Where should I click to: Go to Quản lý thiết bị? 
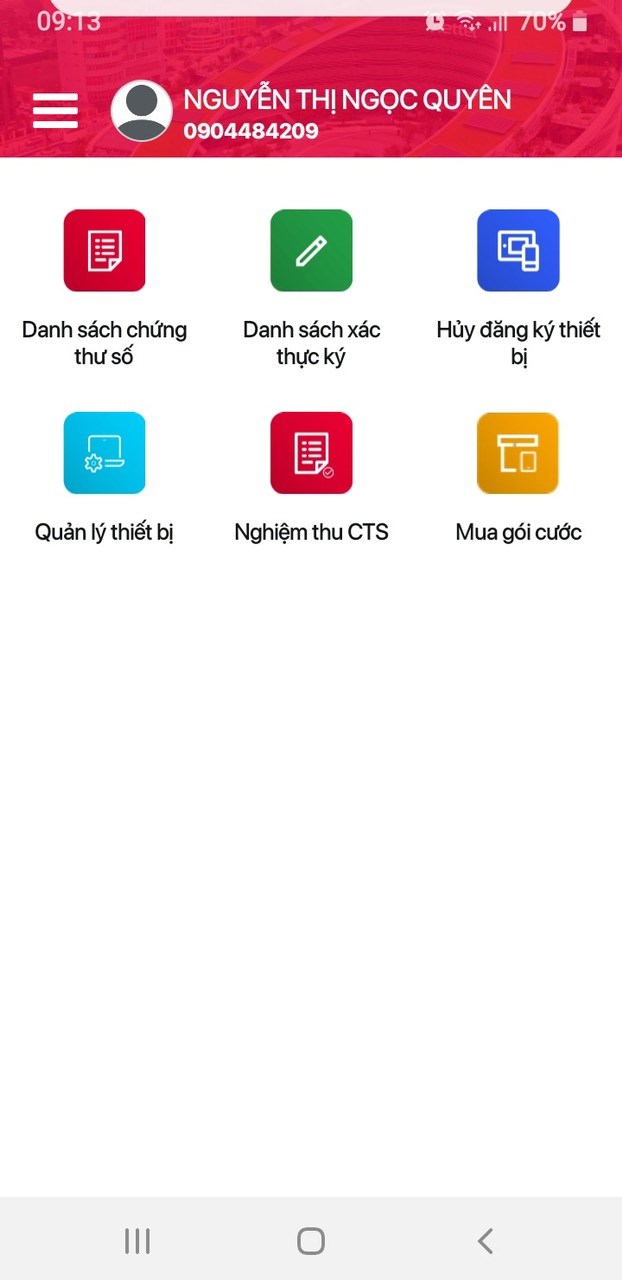click(104, 453)
